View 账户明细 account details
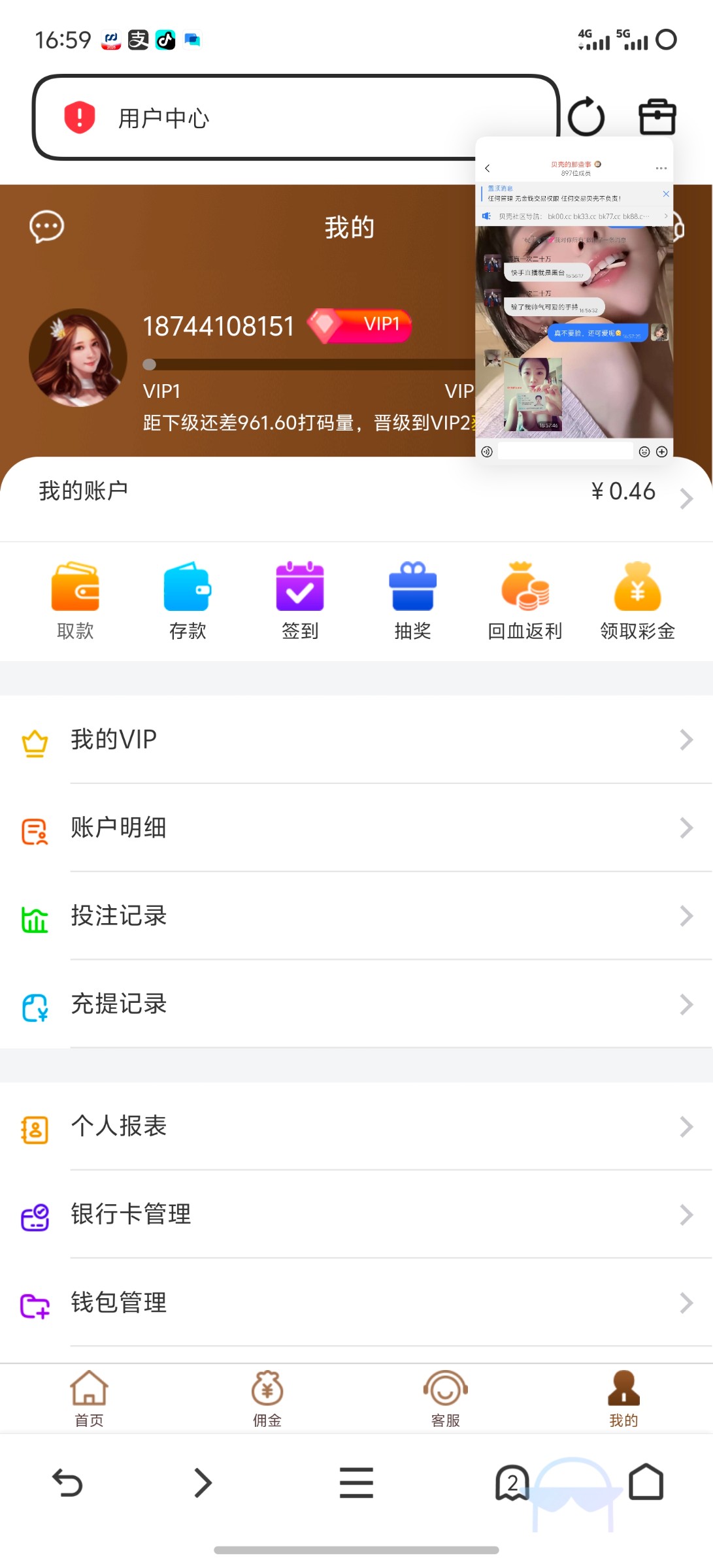 click(x=356, y=828)
